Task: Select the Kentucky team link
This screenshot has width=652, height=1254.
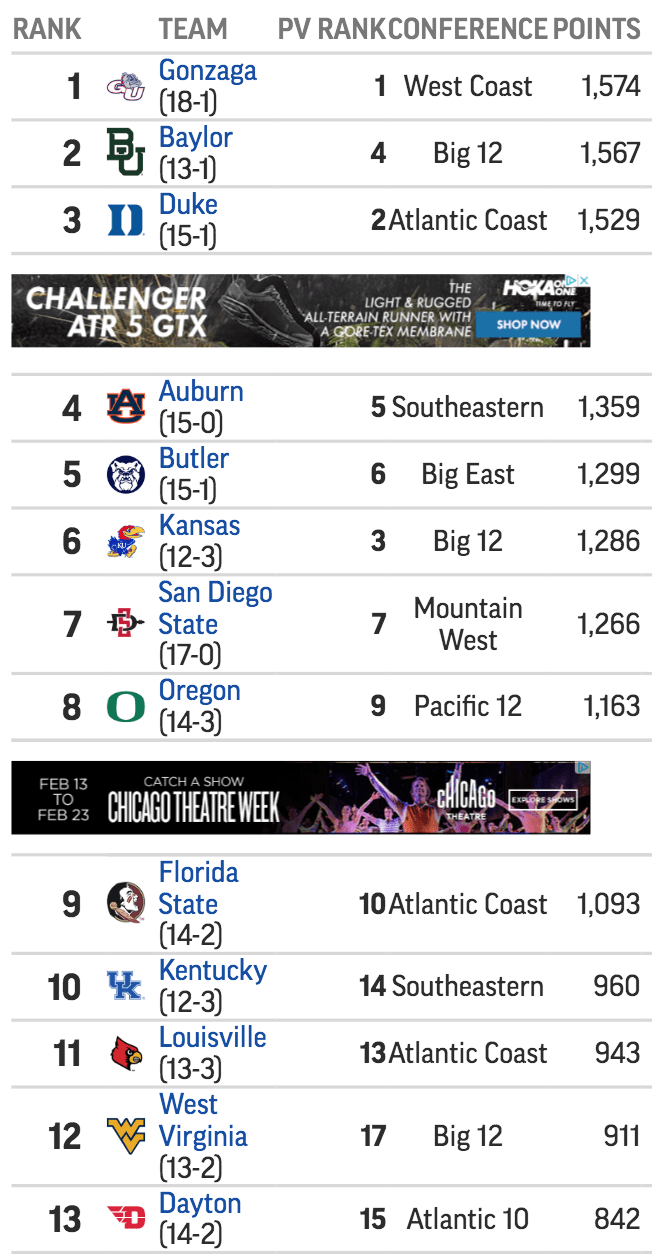Action: tap(213, 971)
